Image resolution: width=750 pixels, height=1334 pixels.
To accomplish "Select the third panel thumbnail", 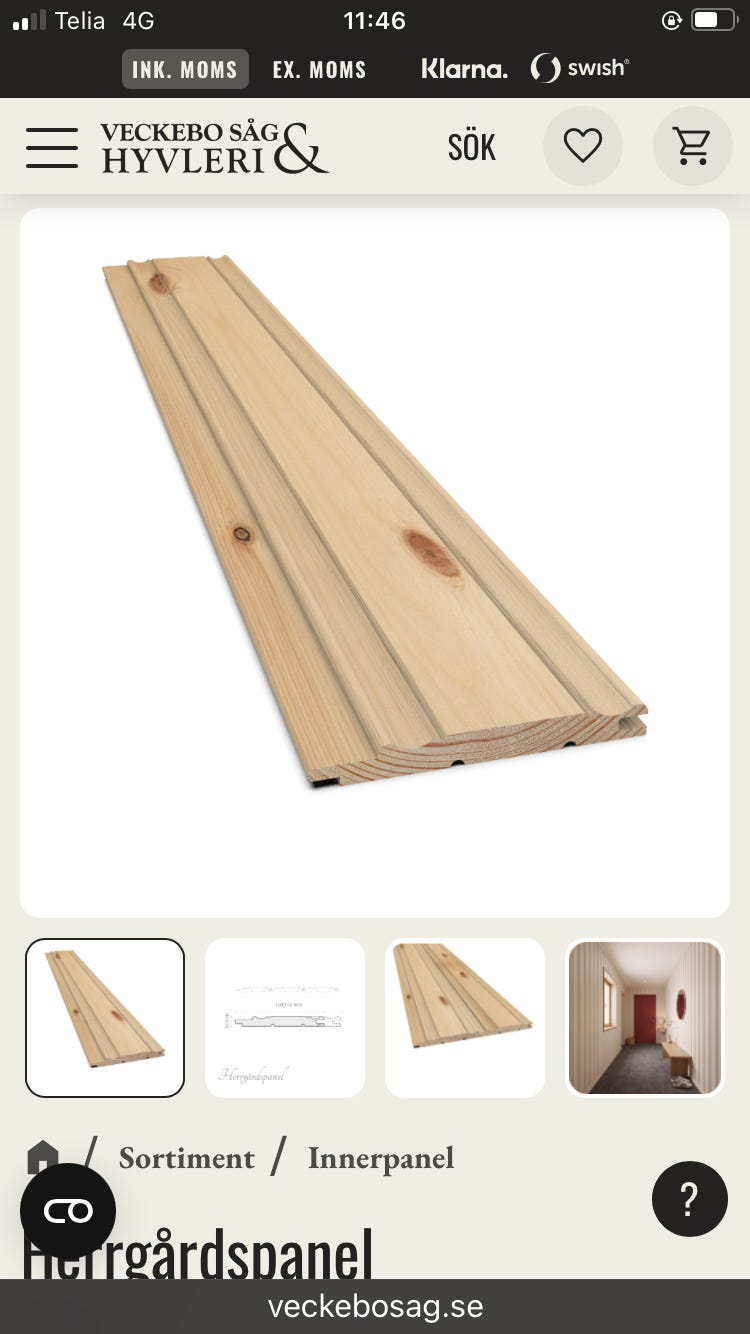I will pos(465,1018).
